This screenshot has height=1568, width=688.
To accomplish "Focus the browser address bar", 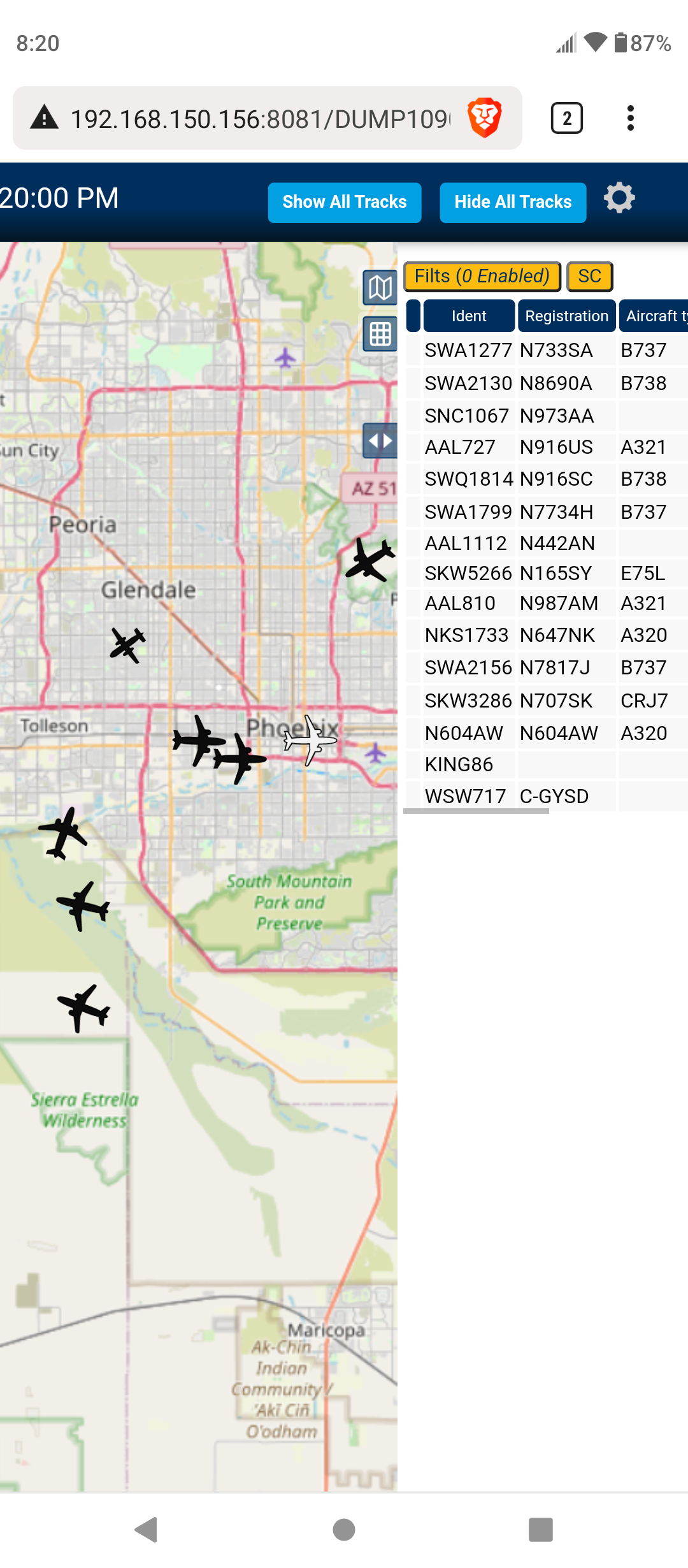I will pos(260,119).
